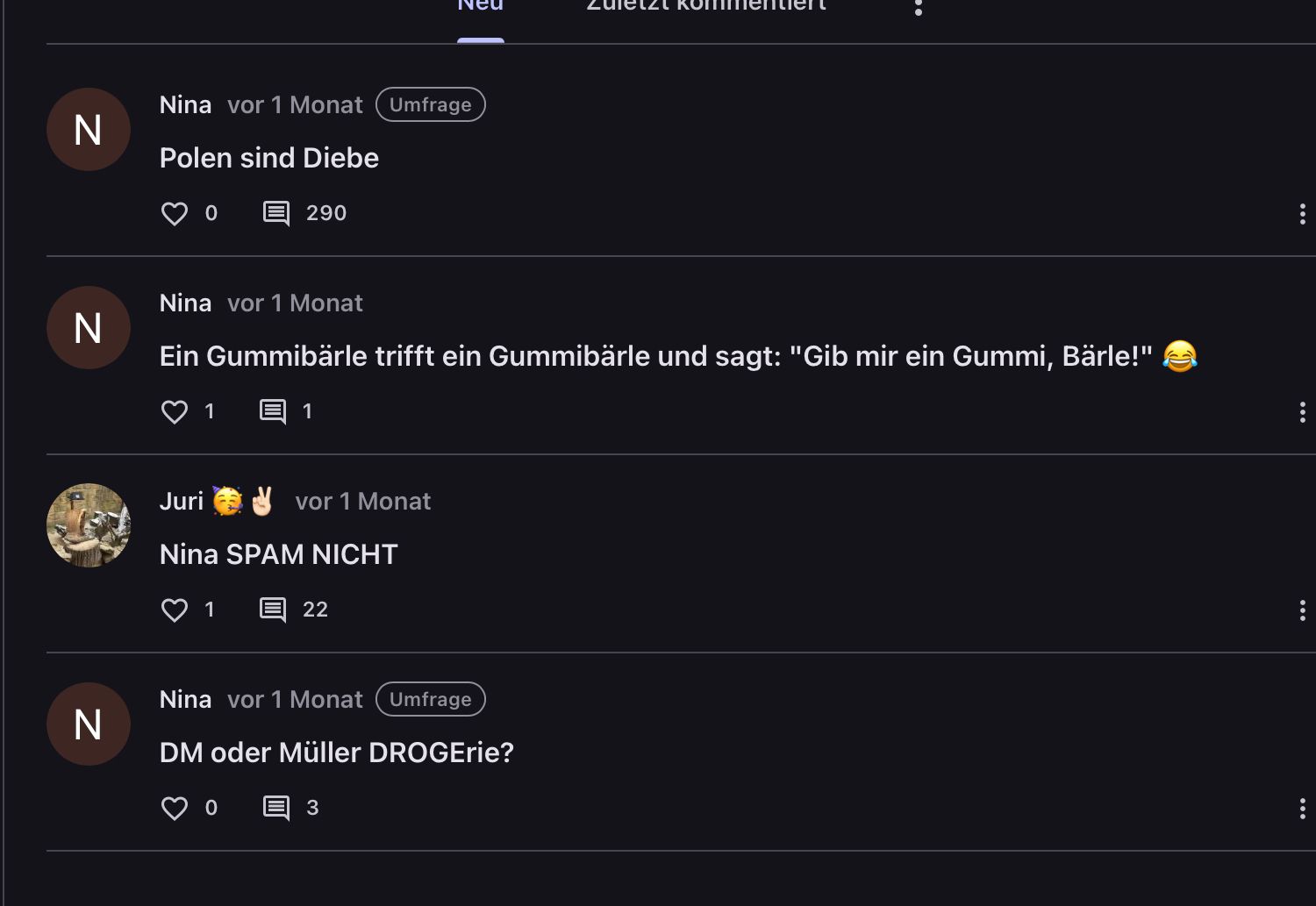Open overflow menu next to the tabs
This screenshot has height=906, width=1316.
coord(918,8)
